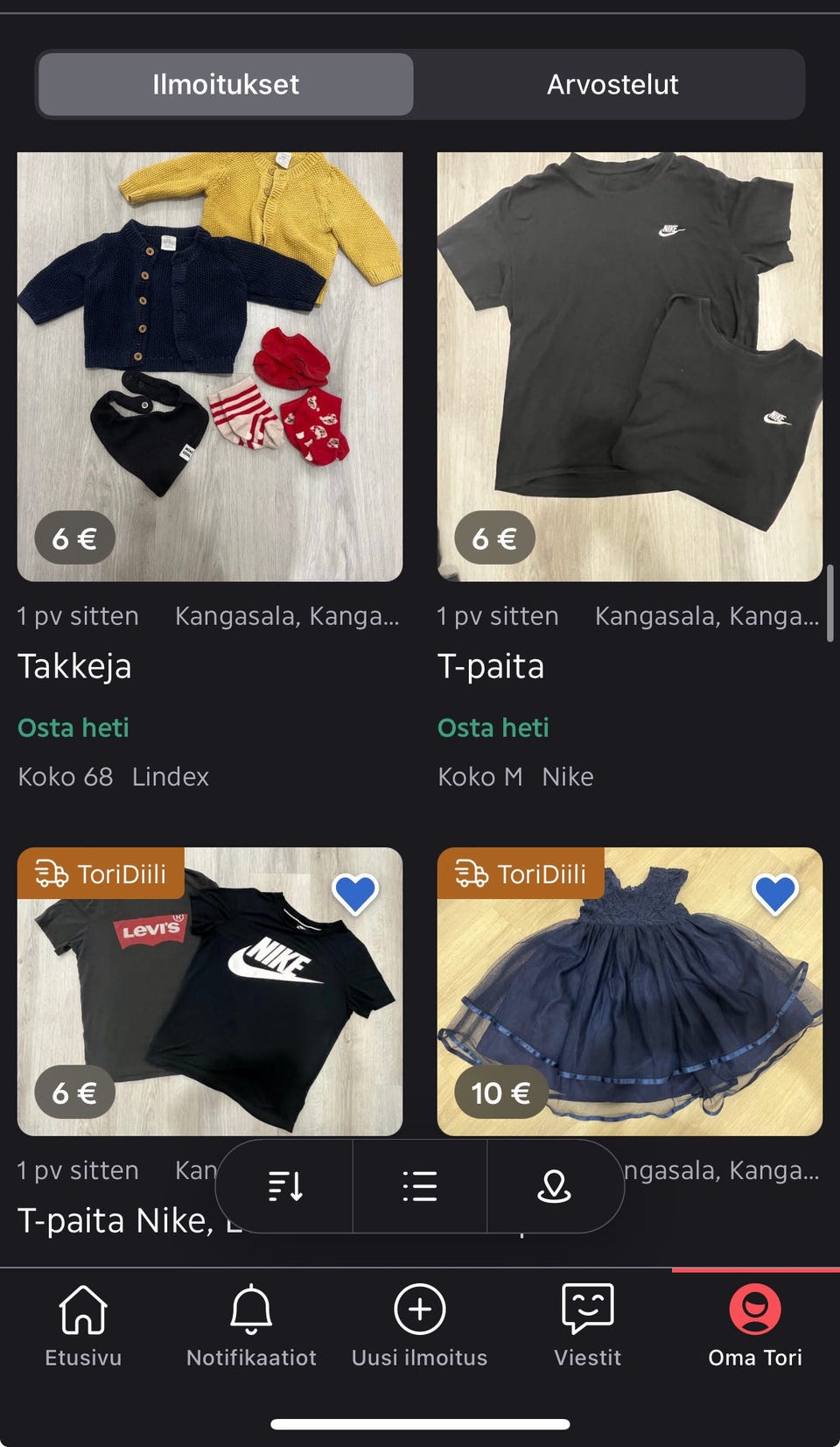Select the Ilmoitukset tab
The height and width of the screenshot is (1447, 840).
pyautogui.click(x=225, y=84)
